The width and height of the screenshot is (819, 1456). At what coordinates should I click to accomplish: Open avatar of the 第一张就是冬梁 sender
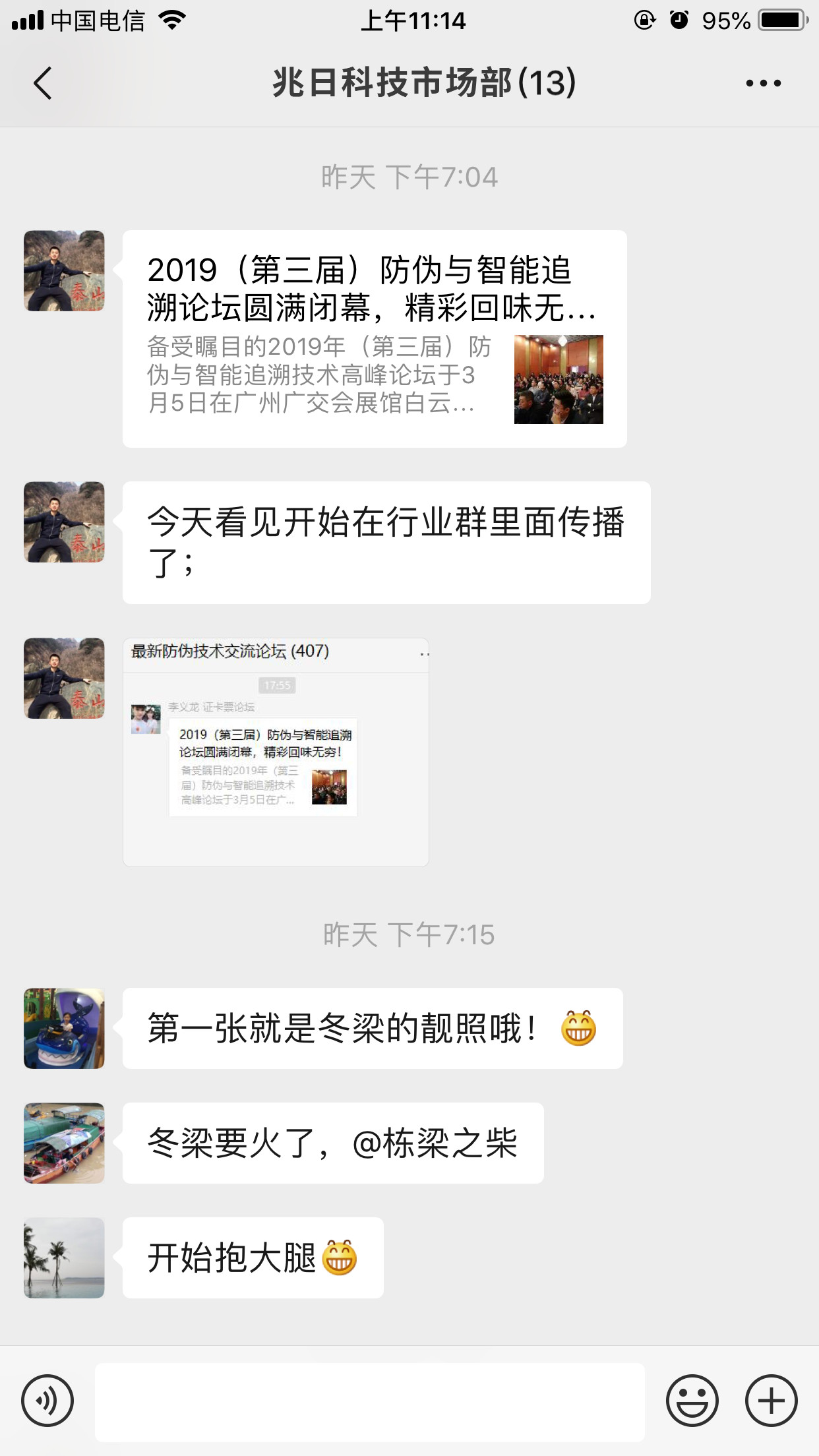pyautogui.click(x=64, y=1028)
